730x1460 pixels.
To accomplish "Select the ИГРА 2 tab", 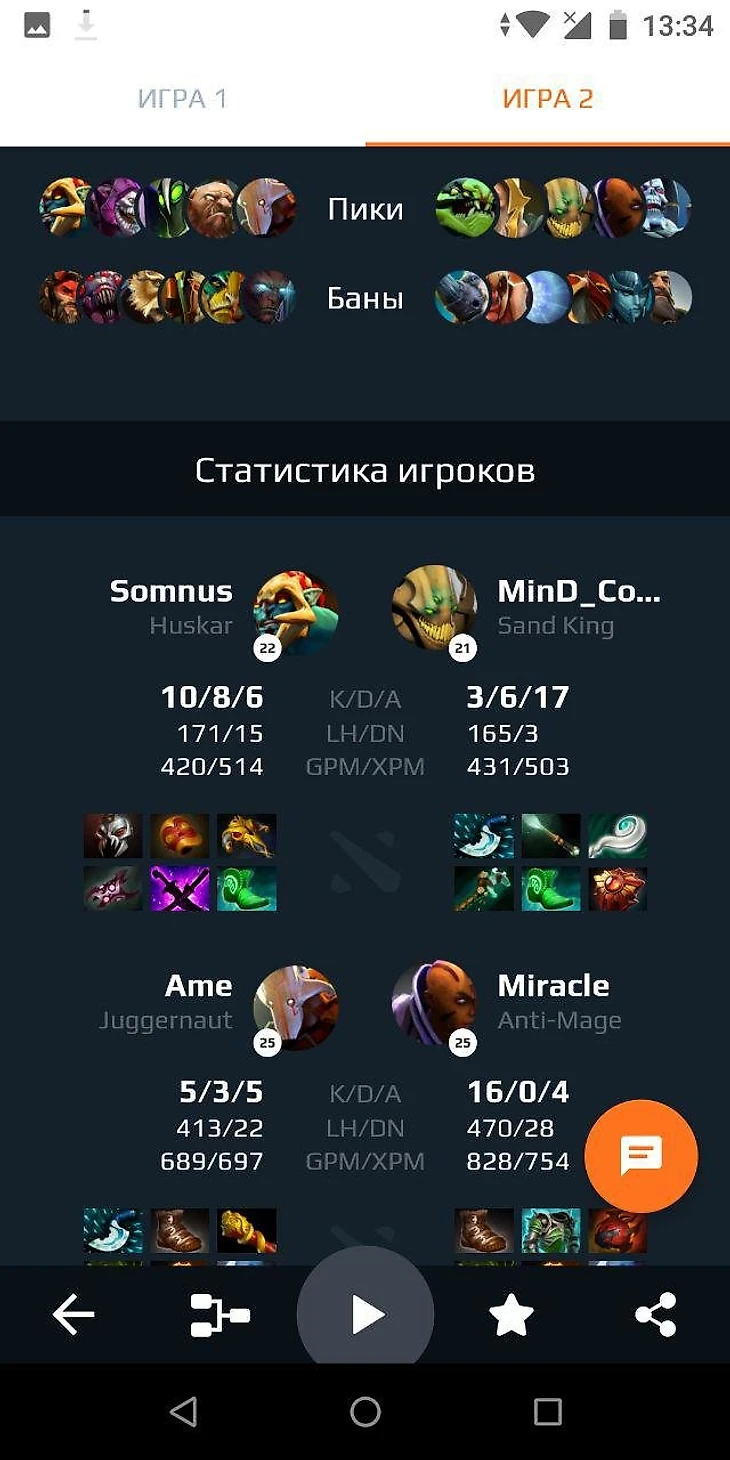I will click(547, 99).
